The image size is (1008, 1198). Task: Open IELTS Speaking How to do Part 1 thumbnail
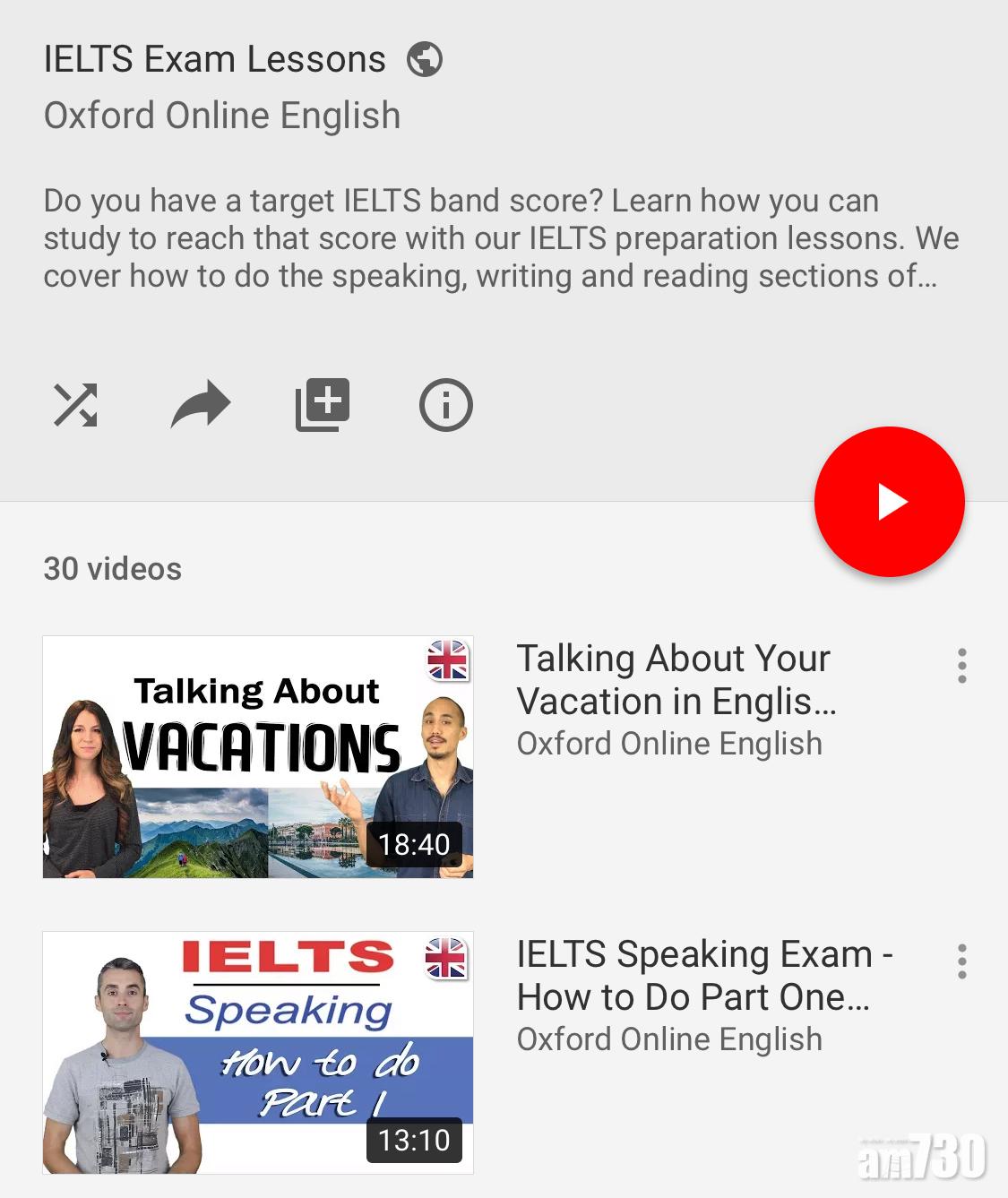pos(258,1053)
